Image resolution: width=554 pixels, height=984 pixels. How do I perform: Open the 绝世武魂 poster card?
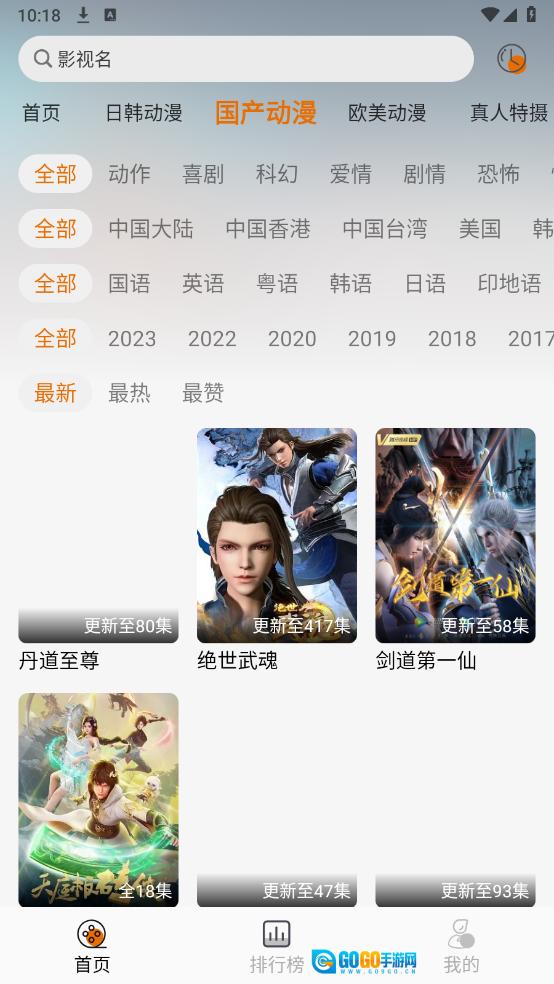pos(277,535)
